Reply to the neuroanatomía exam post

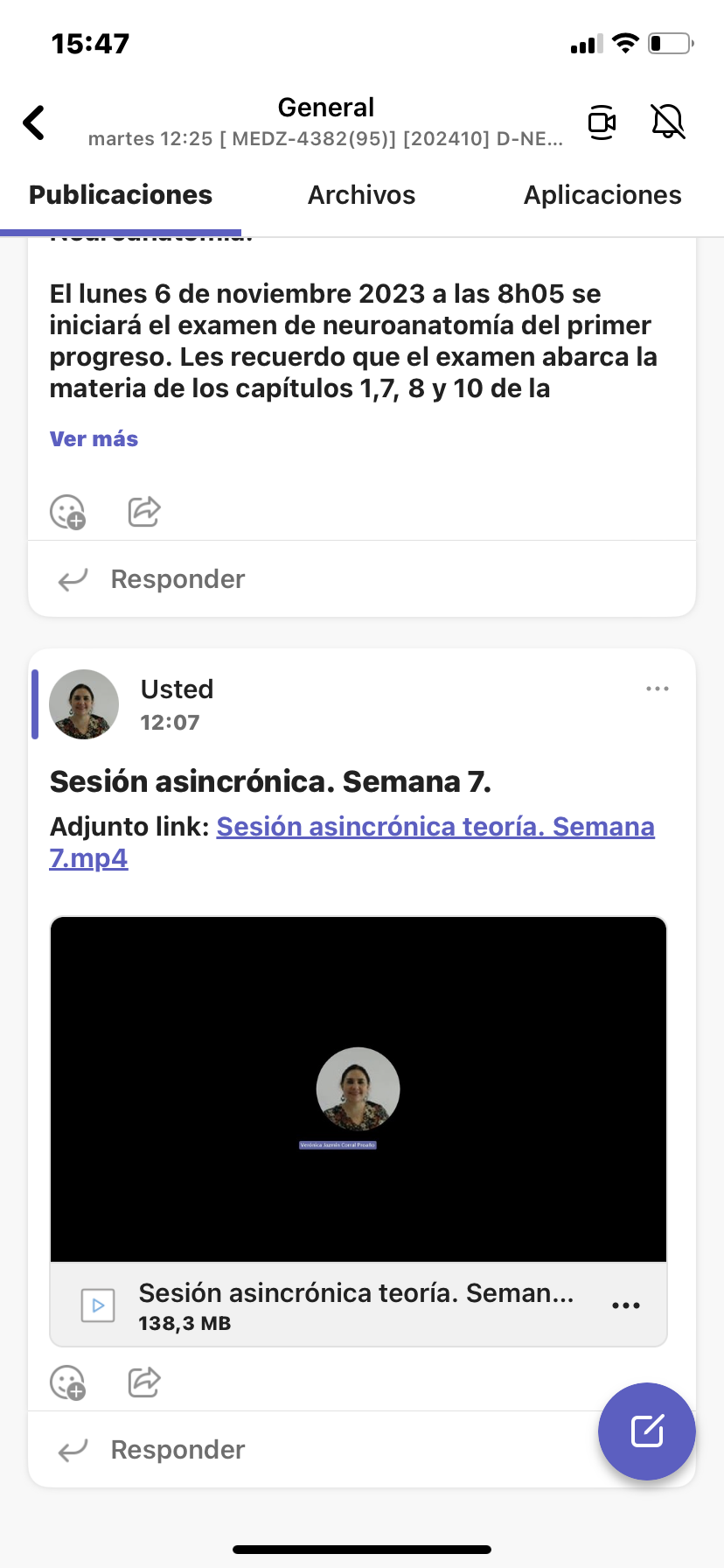178,579
